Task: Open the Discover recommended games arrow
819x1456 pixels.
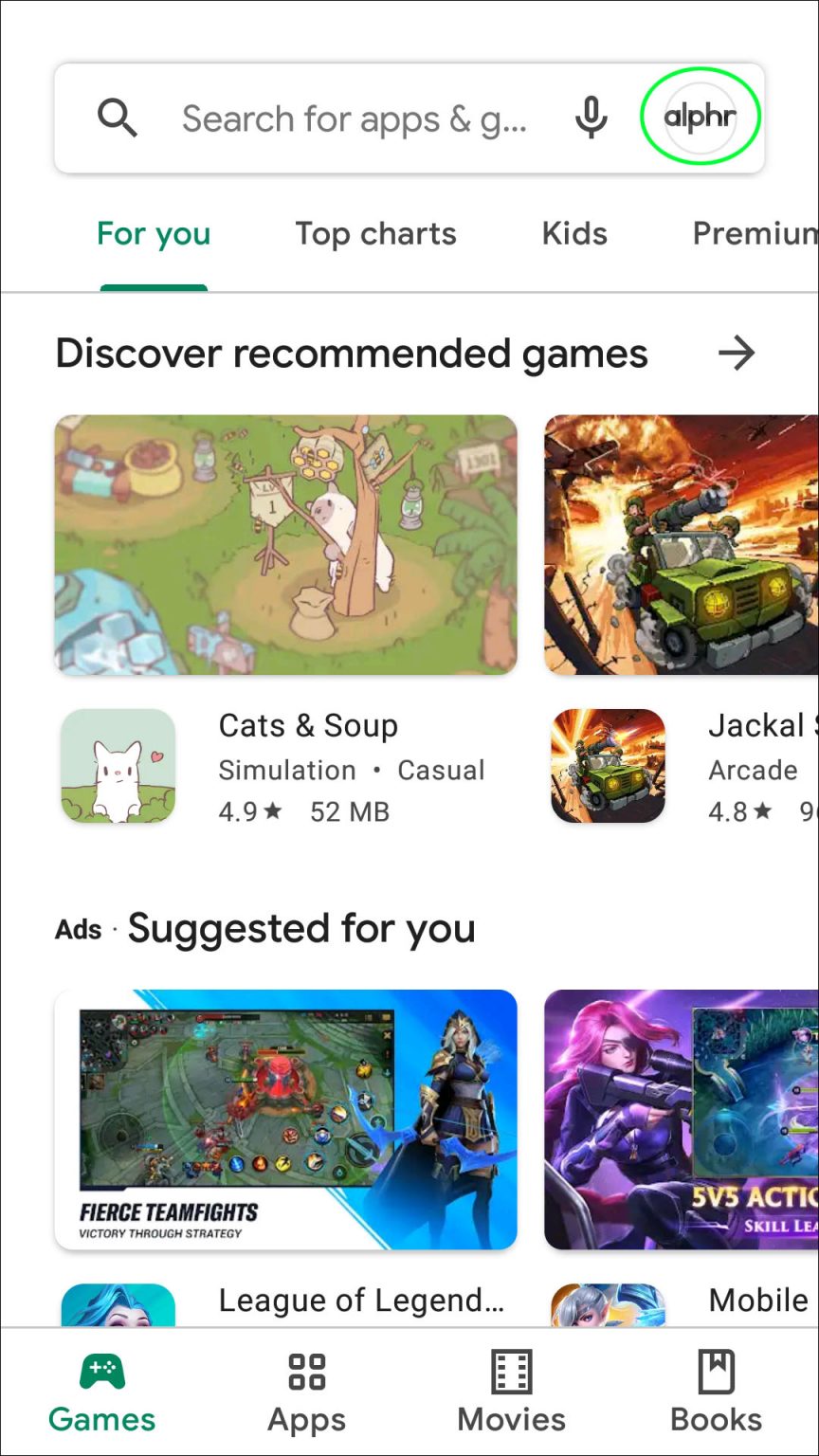Action: pyautogui.click(x=737, y=353)
